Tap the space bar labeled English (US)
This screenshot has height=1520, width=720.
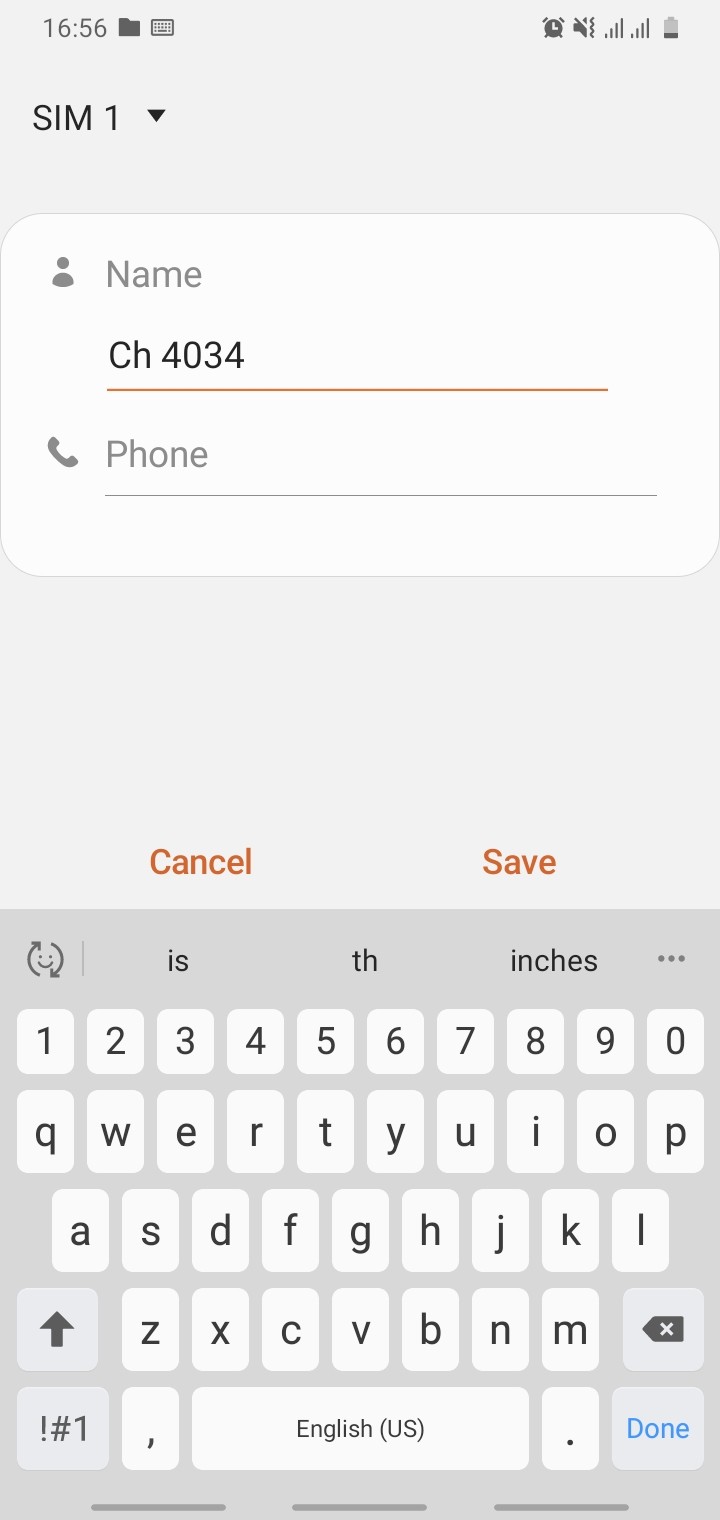(360, 1428)
